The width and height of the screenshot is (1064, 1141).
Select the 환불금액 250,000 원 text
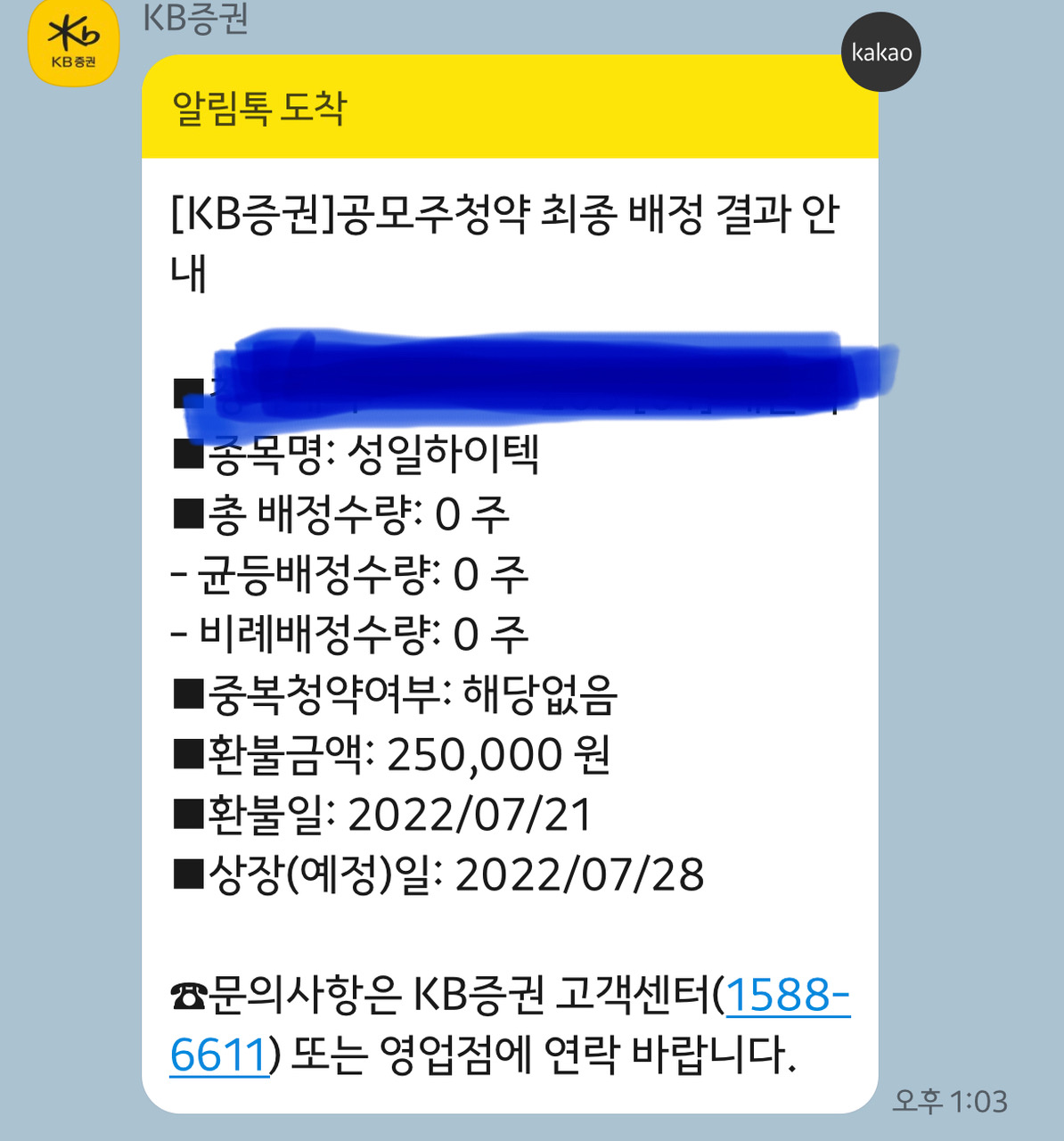pyautogui.click(x=392, y=754)
